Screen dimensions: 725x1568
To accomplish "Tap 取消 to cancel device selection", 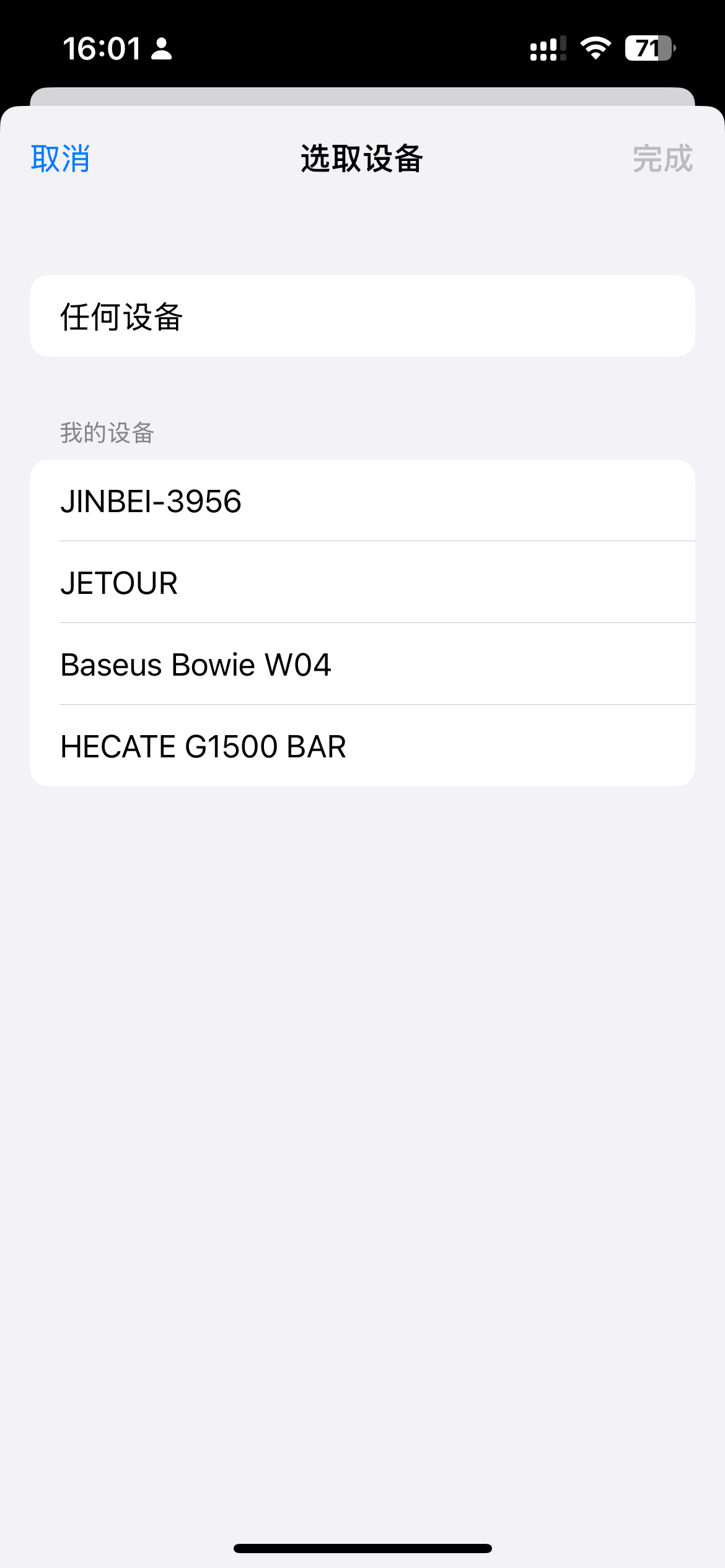I will 60,159.
